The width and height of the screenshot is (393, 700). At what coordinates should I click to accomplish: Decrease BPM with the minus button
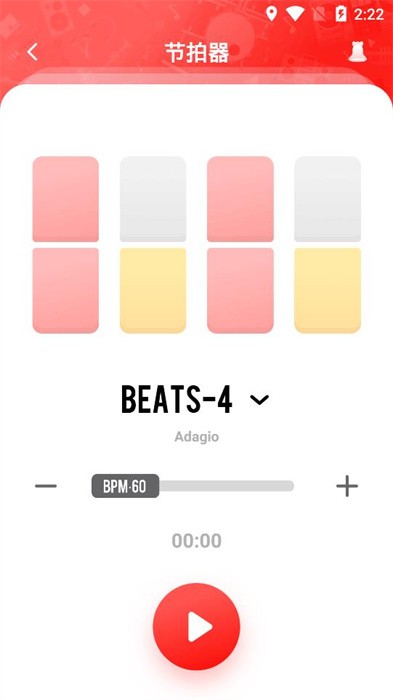(x=46, y=486)
